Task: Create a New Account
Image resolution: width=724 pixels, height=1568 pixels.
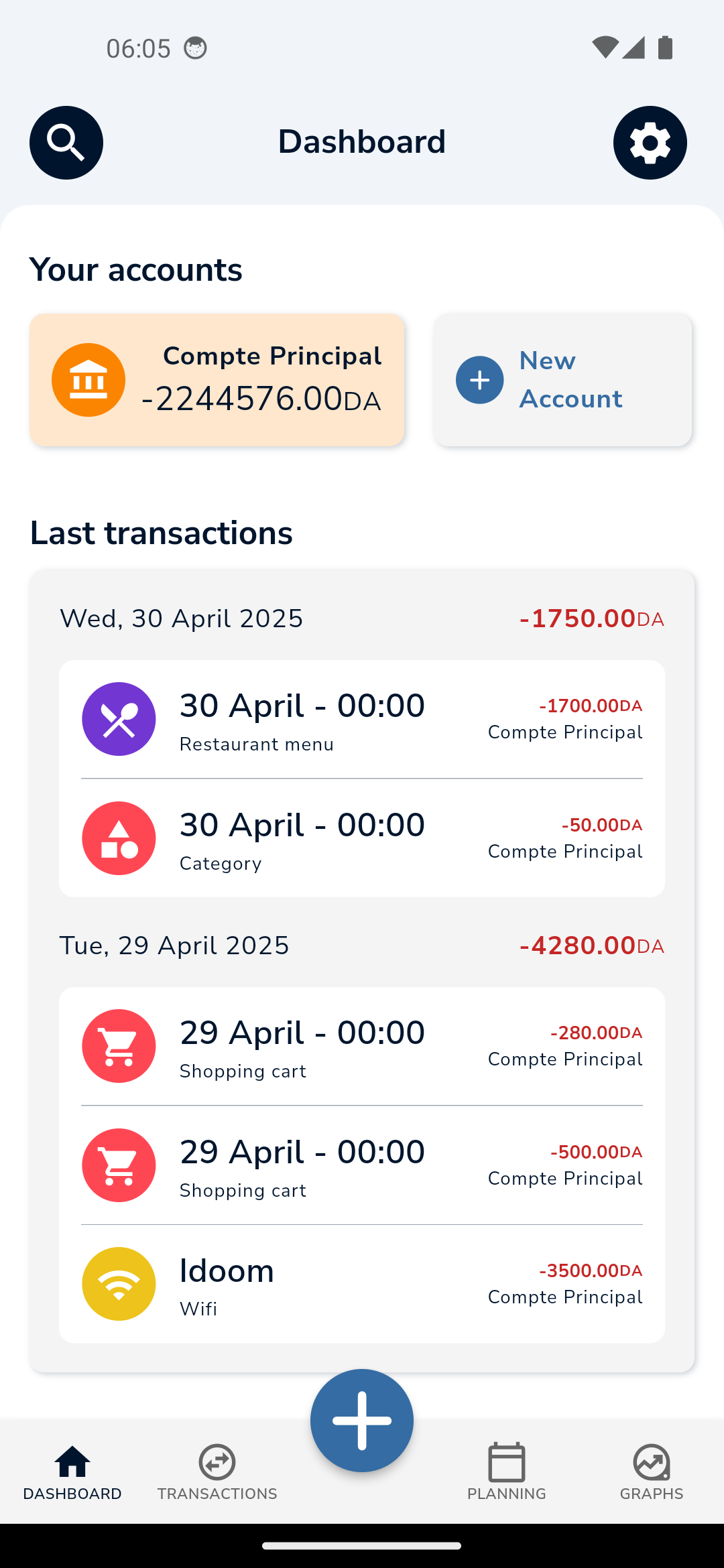Action: coord(562,380)
